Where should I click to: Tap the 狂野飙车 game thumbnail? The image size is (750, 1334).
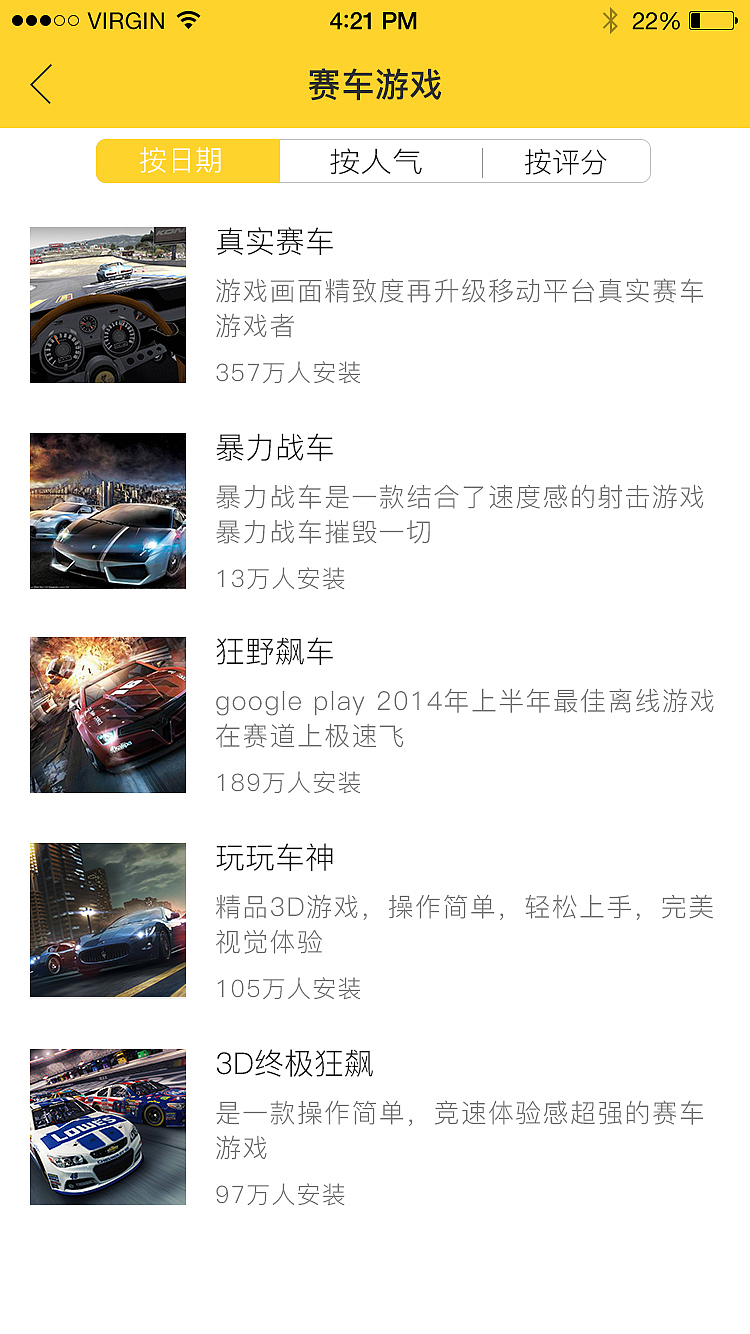(107, 716)
